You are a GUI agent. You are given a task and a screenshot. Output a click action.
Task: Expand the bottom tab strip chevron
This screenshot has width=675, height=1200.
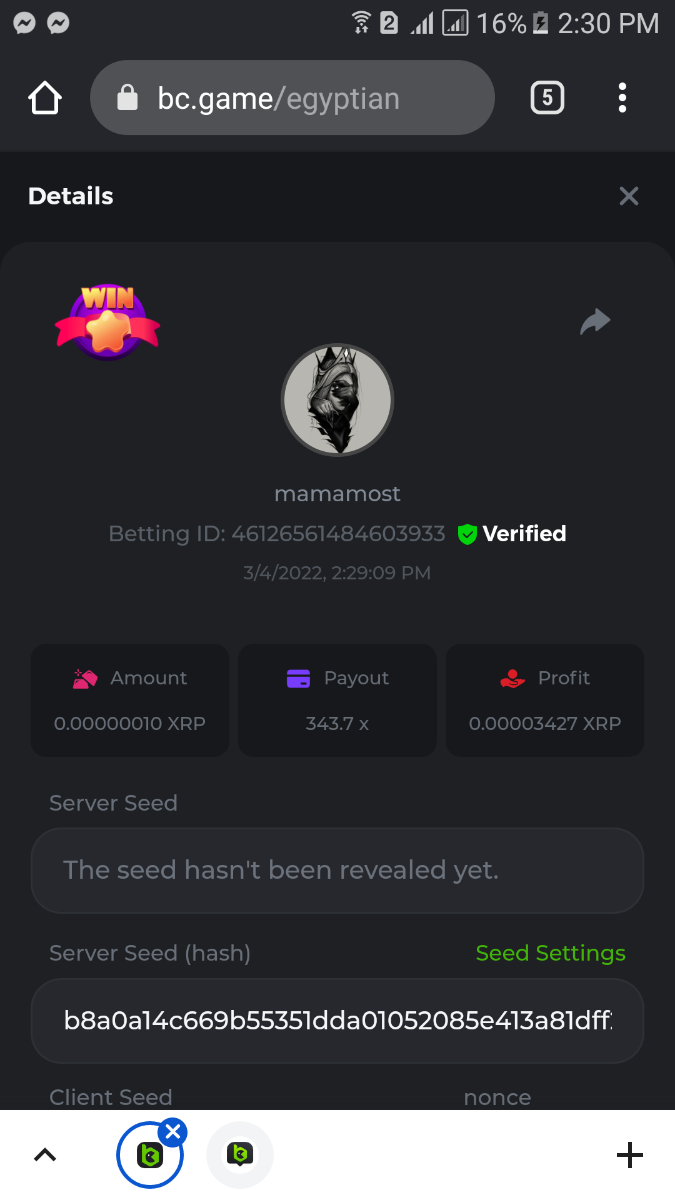[x=45, y=1156]
